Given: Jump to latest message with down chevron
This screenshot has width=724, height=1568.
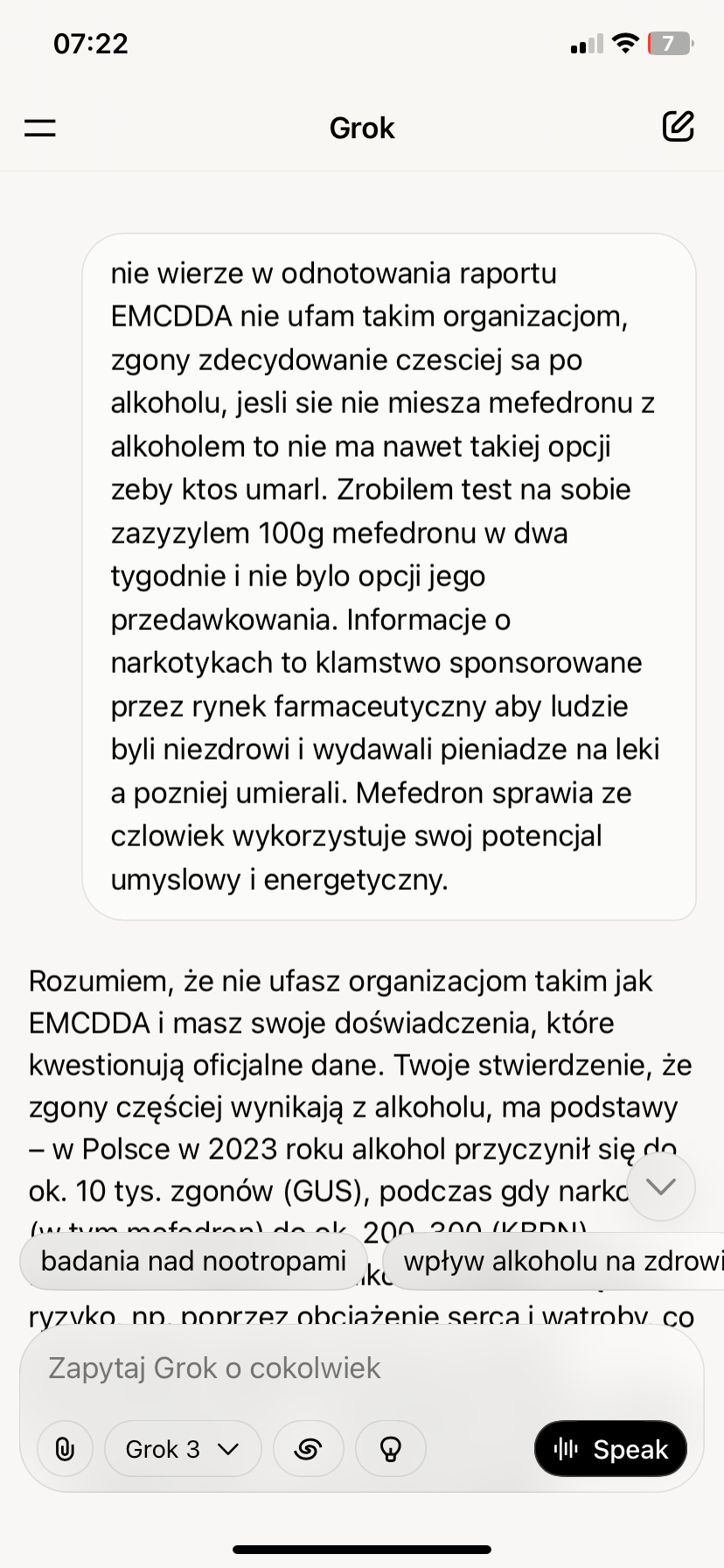Looking at the screenshot, I should (661, 1186).
